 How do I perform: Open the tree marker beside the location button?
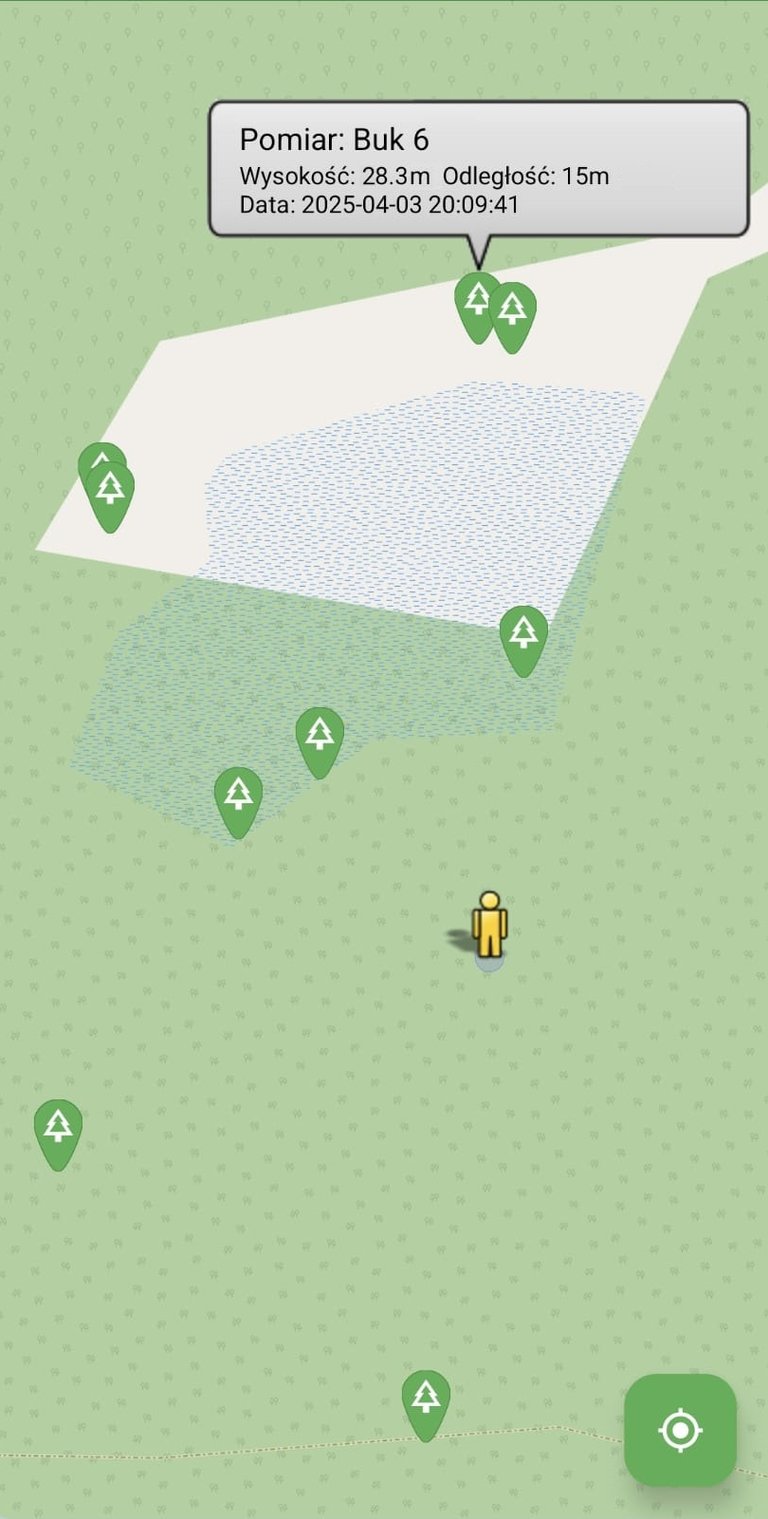(x=426, y=1404)
